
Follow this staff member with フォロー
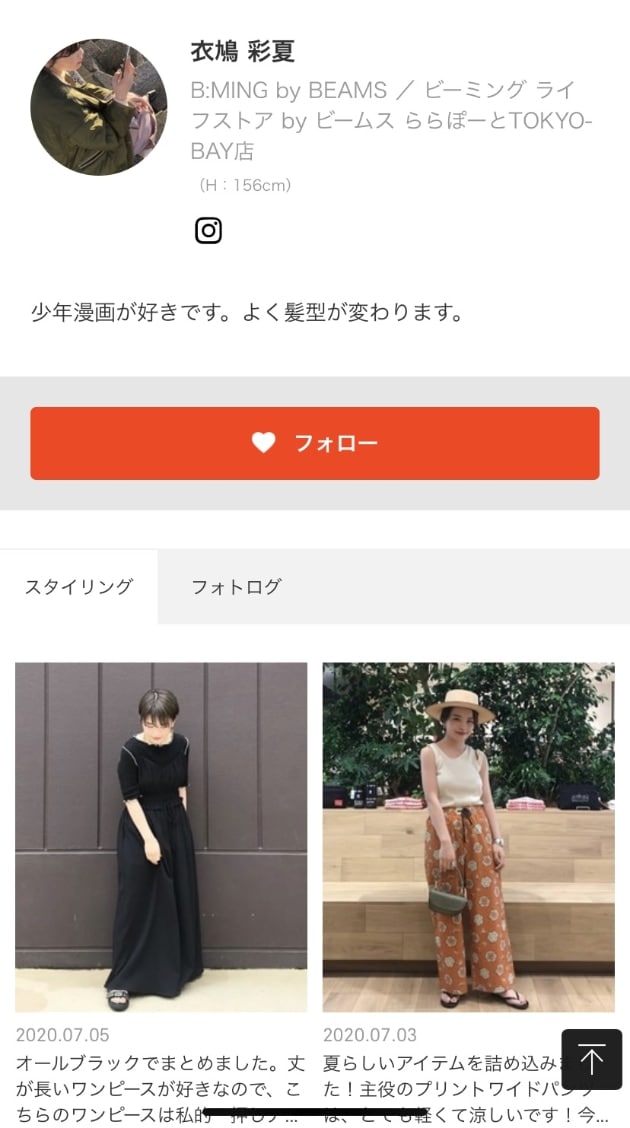click(x=315, y=443)
